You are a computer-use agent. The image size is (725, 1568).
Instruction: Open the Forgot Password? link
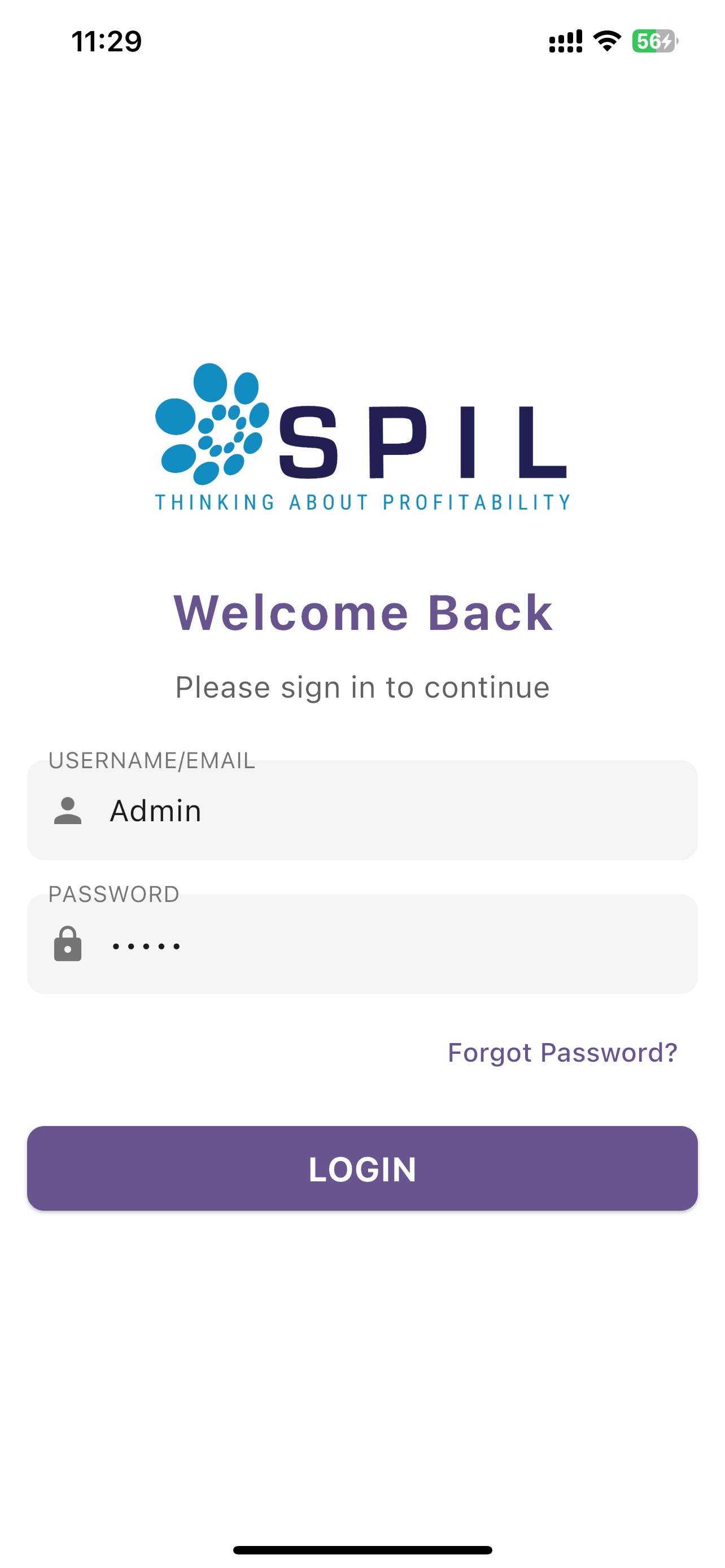[x=562, y=1053]
